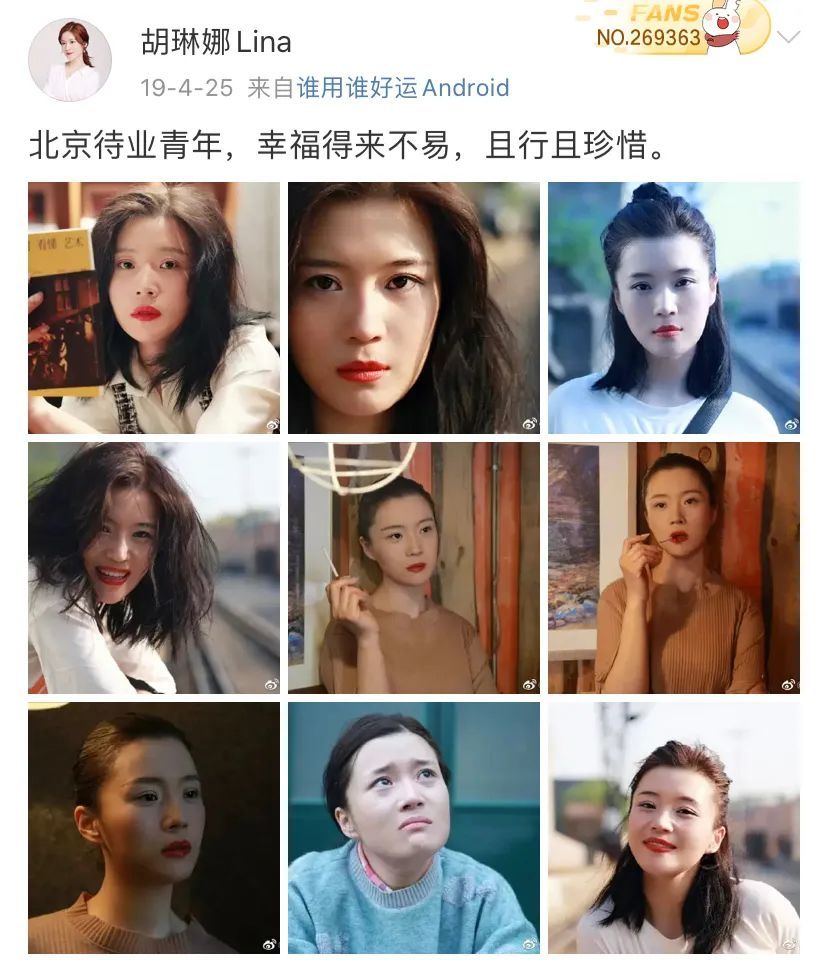The height and width of the screenshot is (960, 828).
Task: Open 胡琳娜 Lina's profile avatar
Action: (x=71, y=59)
